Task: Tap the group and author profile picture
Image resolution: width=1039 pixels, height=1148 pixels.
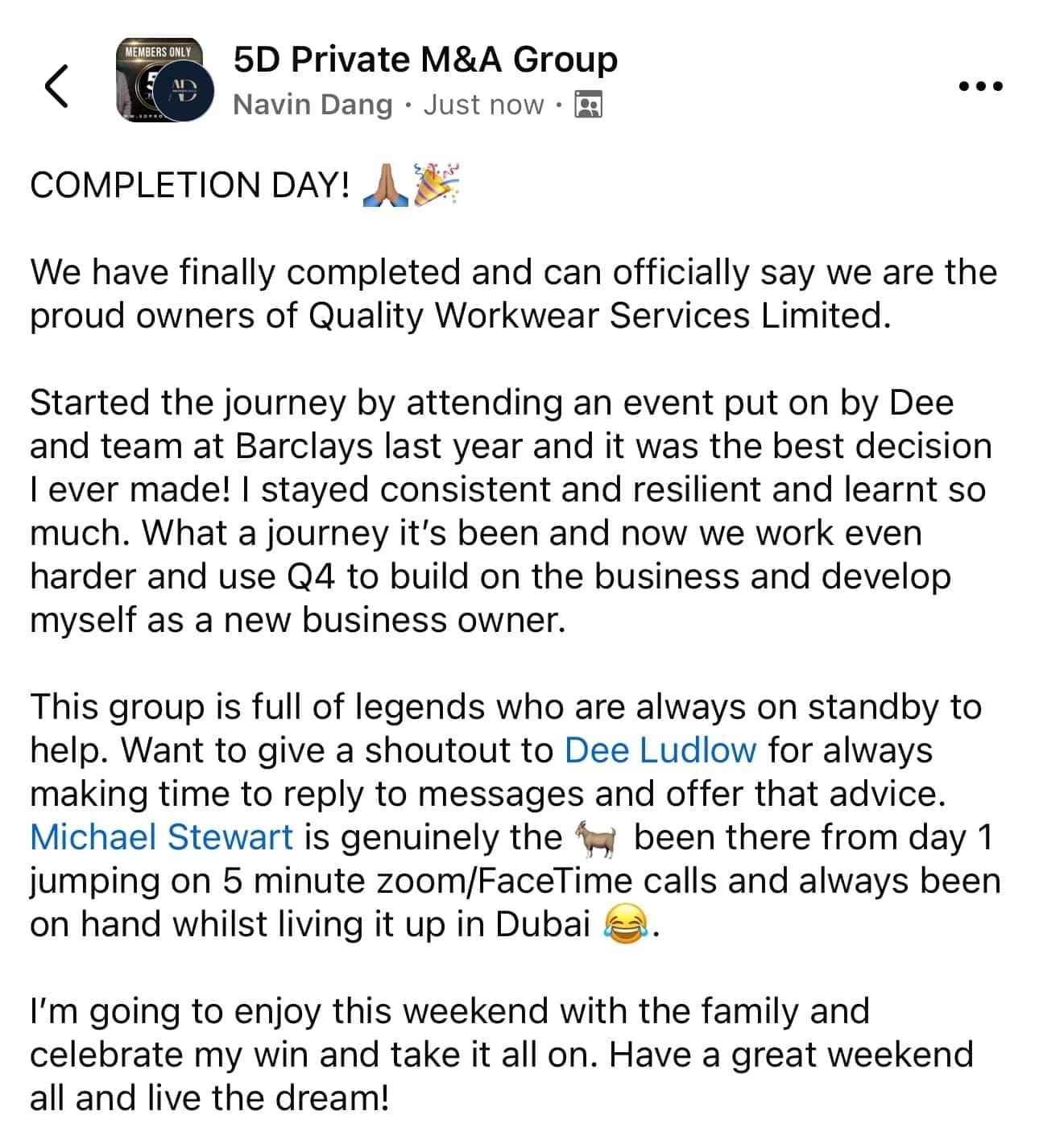Action: [166, 81]
